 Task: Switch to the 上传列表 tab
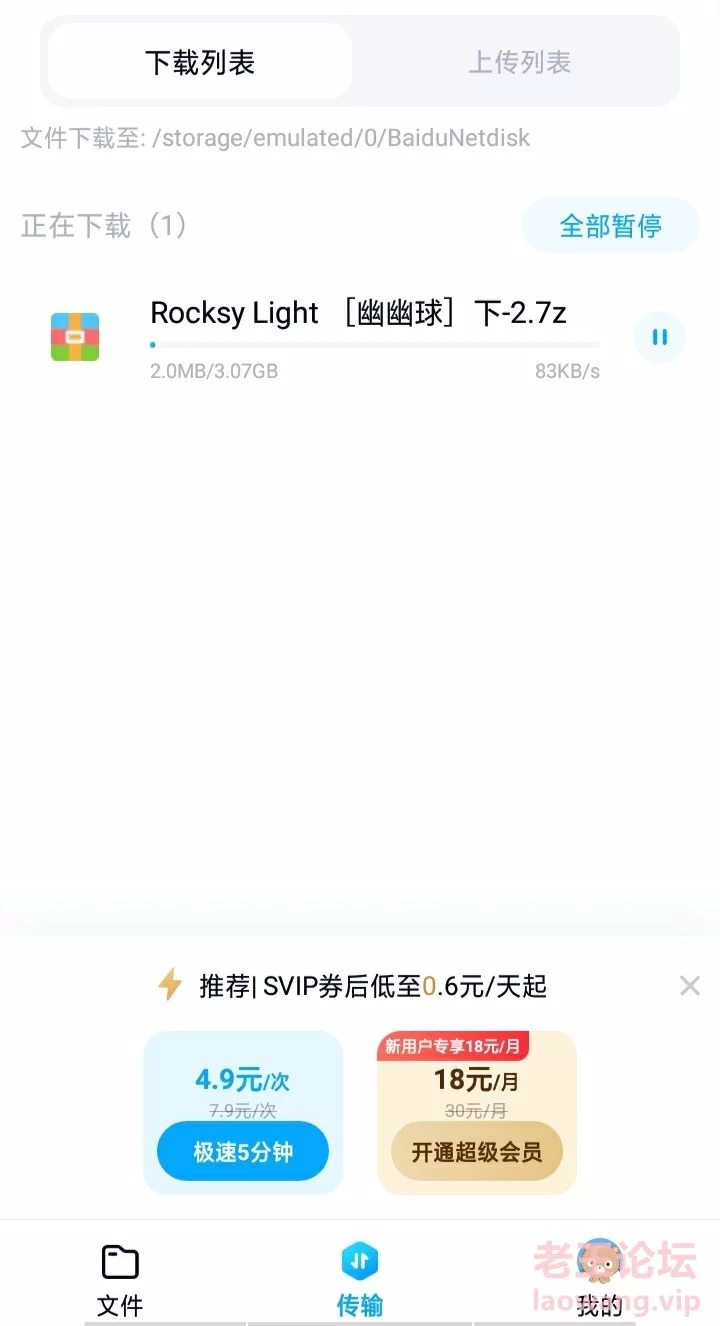(x=519, y=62)
